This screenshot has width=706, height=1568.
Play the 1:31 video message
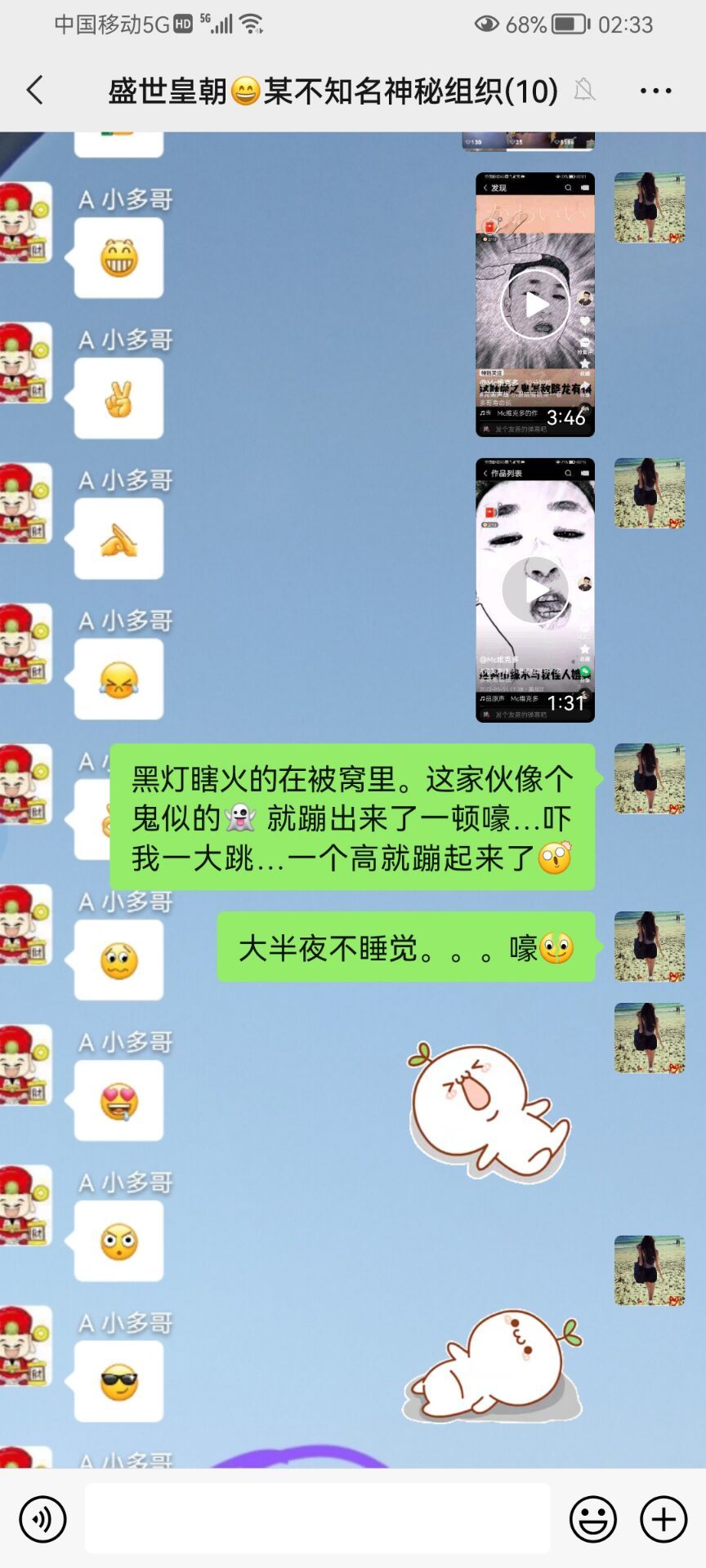535,590
